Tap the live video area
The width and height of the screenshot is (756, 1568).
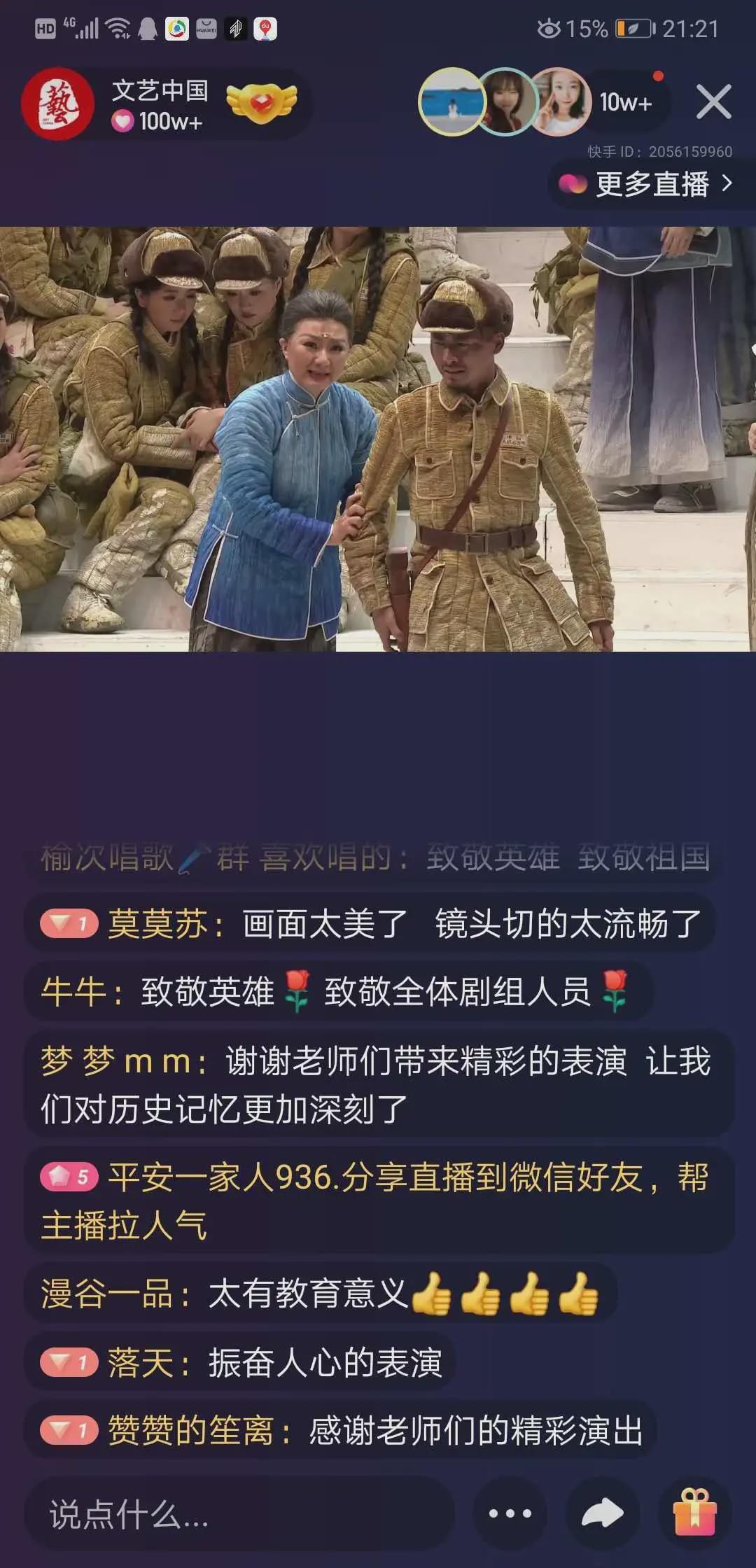point(378,439)
